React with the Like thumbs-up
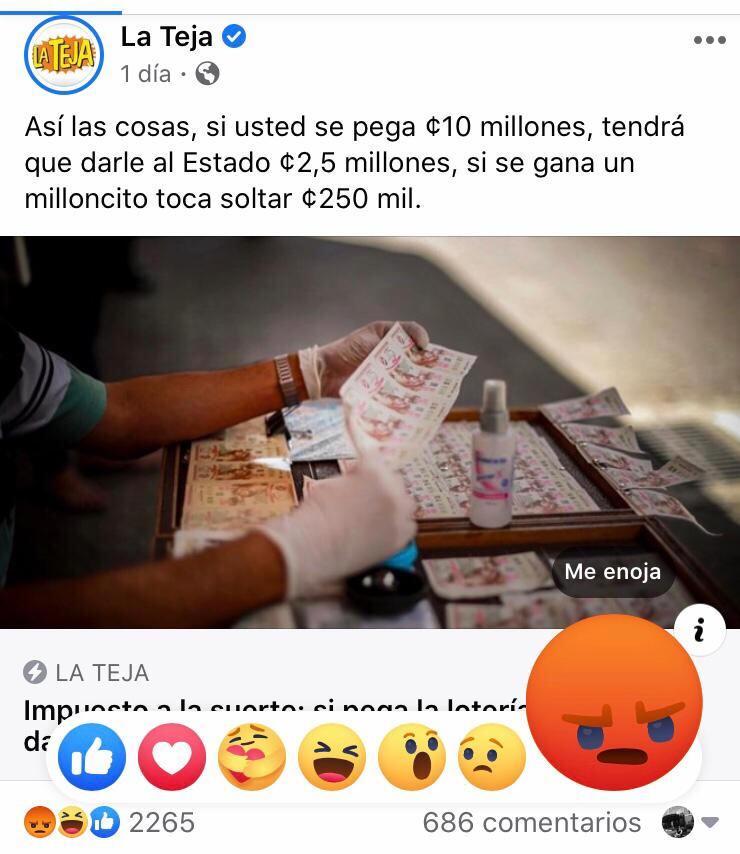 pyautogui.click(x=92, y=757)
